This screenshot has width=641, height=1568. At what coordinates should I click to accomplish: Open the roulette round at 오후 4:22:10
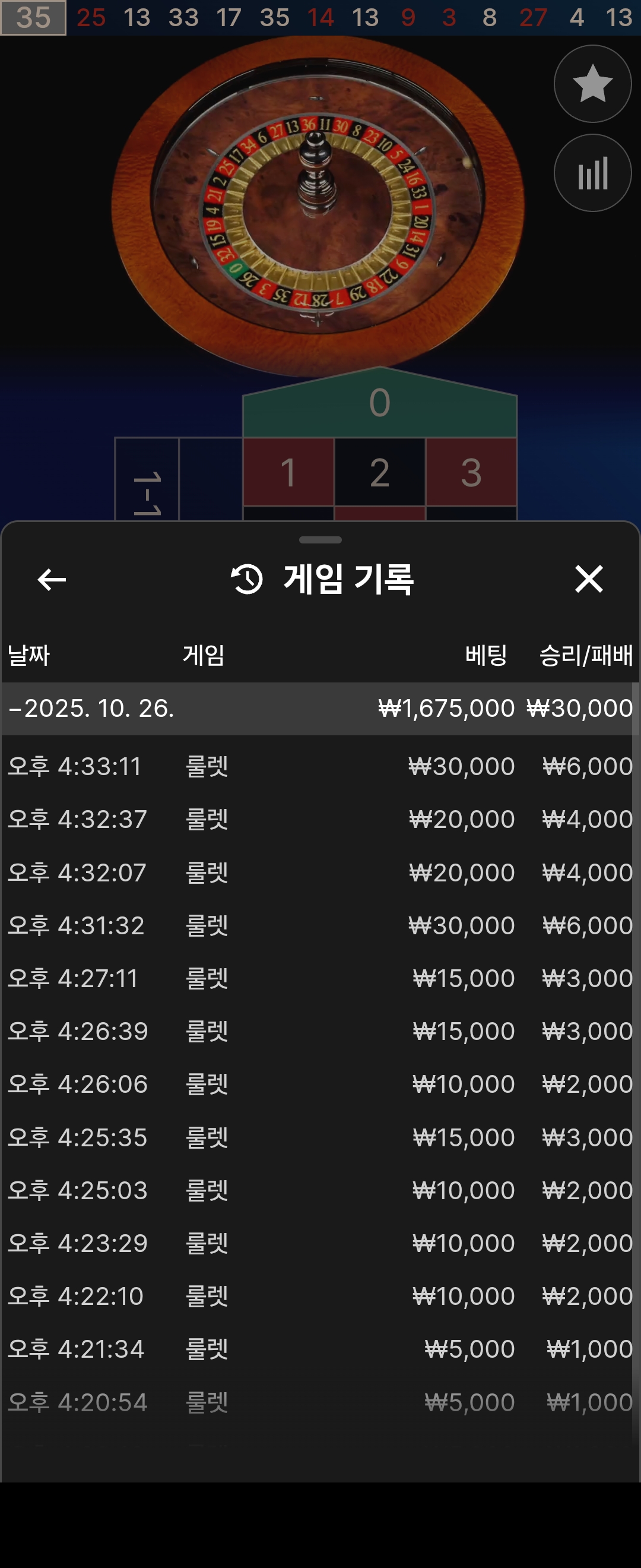(320, 1296)
